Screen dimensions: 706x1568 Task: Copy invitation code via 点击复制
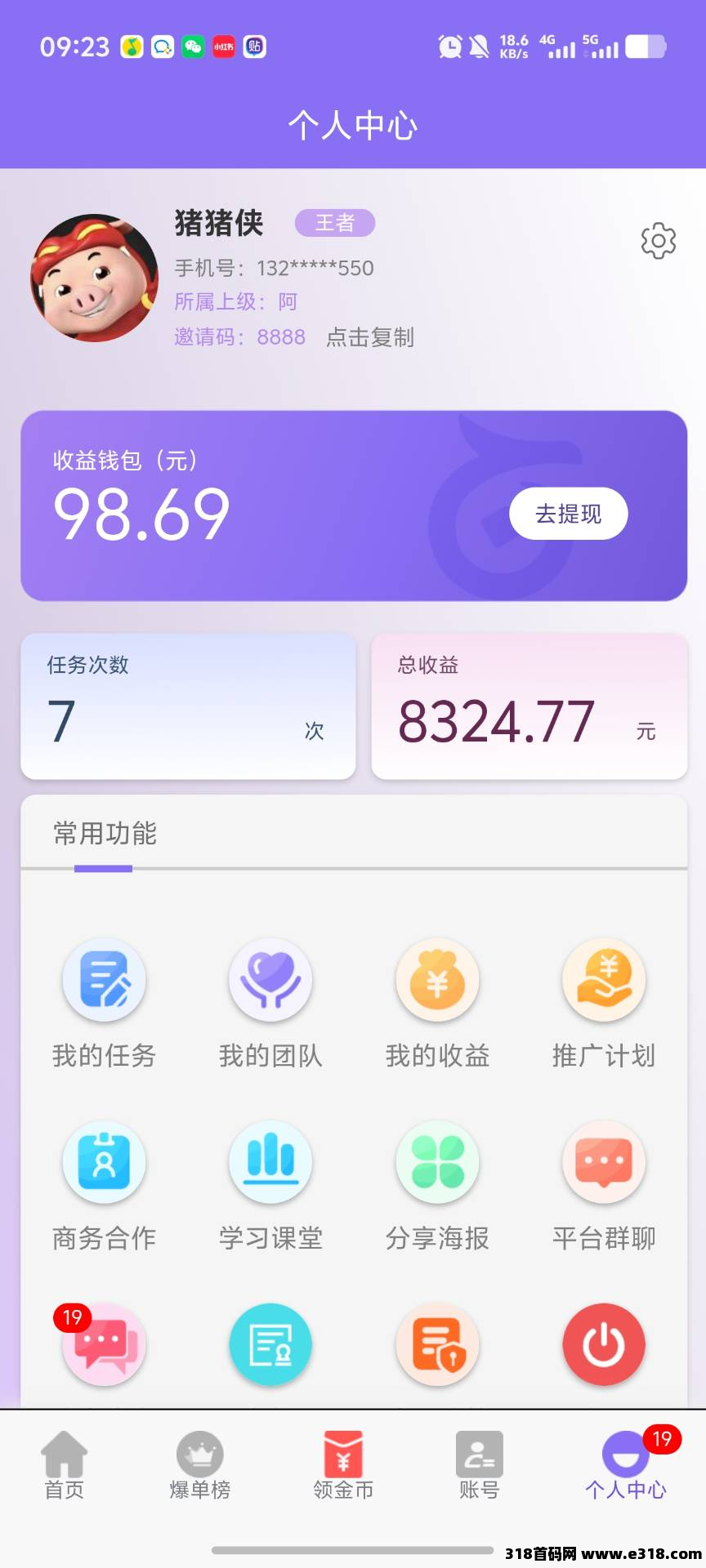click(x=370, y=337)
